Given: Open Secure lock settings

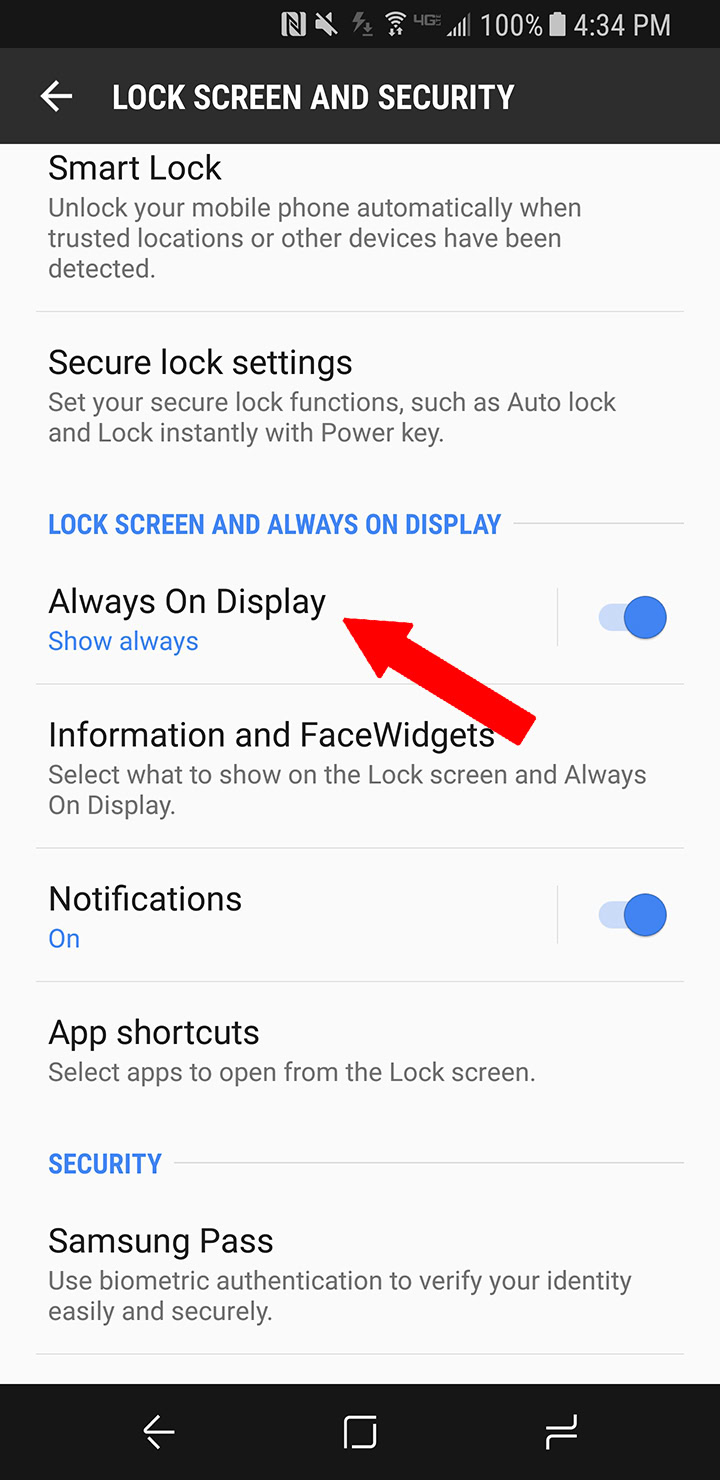Looking at the screenshot, I should pyautogui.click(x=360, y=396).
